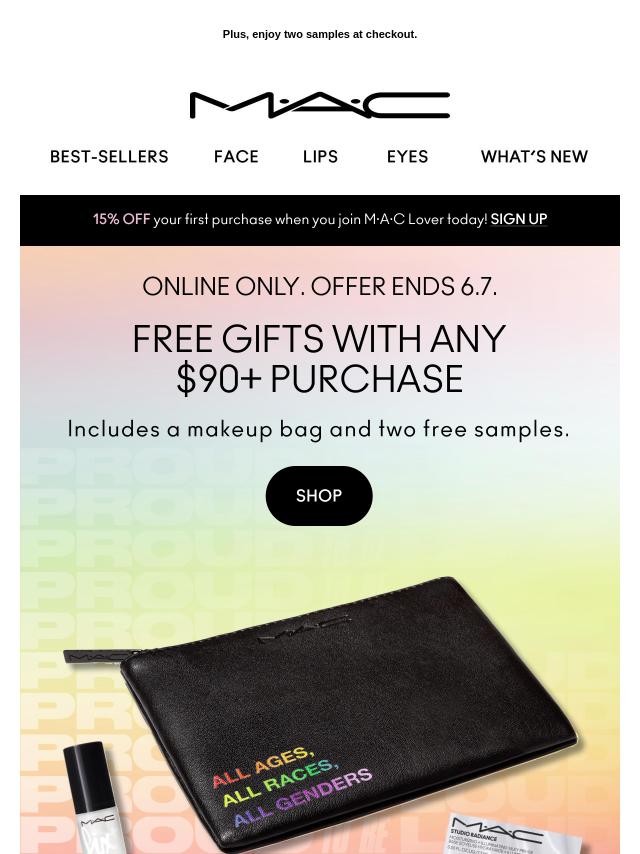640x854 pixels.
Task: Open the Best-Sellers category
Action: pyautogui.click(x=109, y=157)
